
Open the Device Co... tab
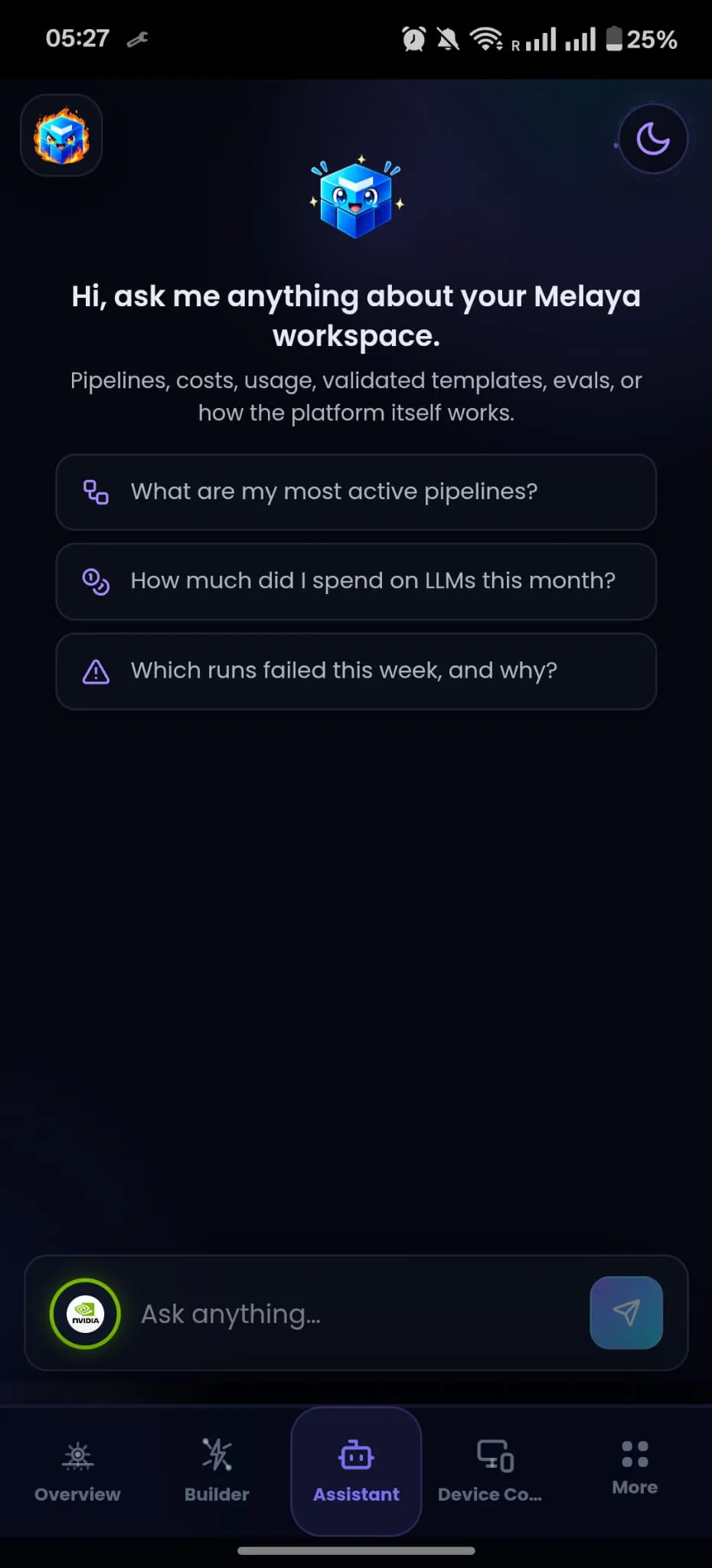coord(490,1472)
